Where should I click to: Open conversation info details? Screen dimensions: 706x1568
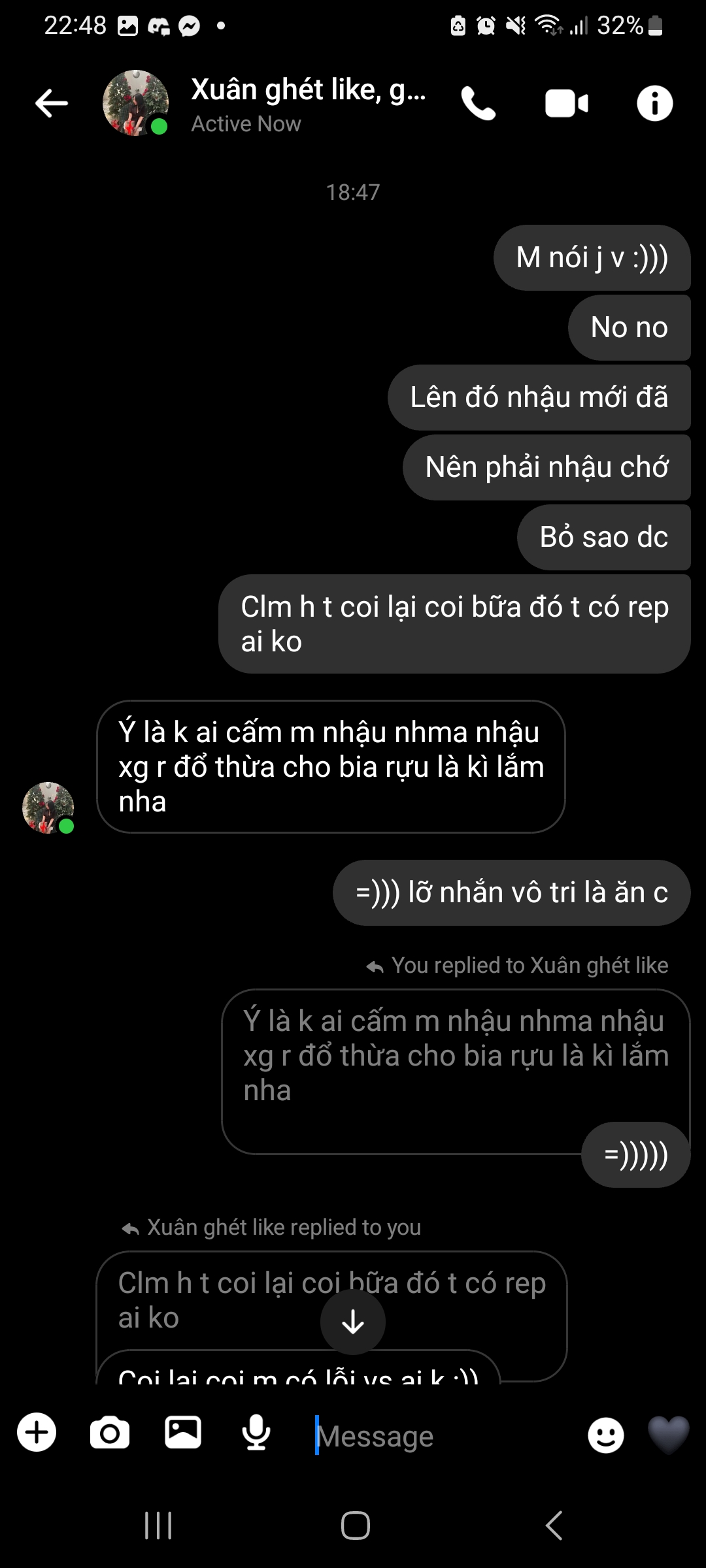click(x=654, y=103)
